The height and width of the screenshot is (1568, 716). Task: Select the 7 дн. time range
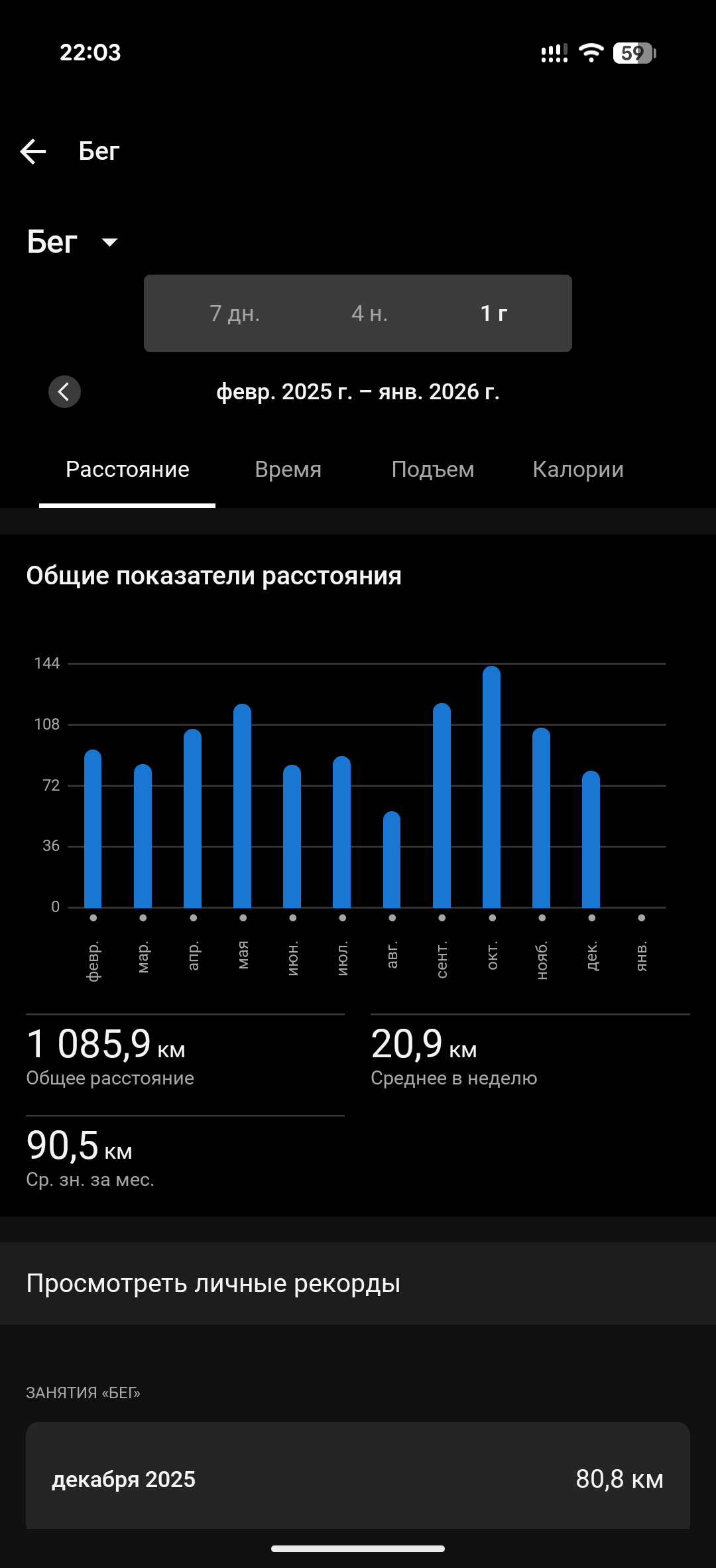235,313
